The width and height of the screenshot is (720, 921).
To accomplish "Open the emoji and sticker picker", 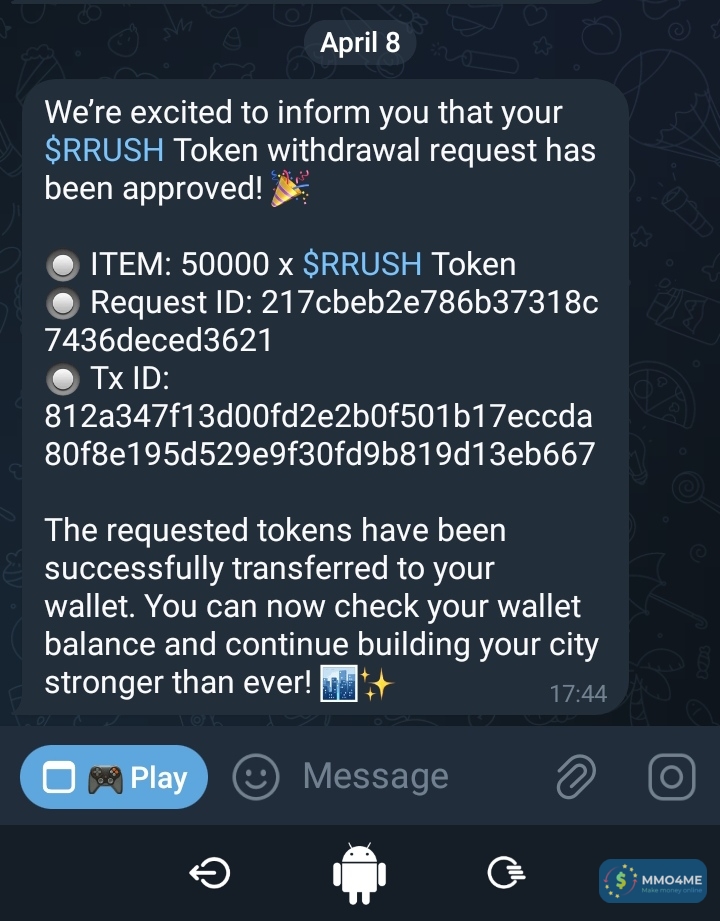I will pyautogui.click(x=255, y=777).
